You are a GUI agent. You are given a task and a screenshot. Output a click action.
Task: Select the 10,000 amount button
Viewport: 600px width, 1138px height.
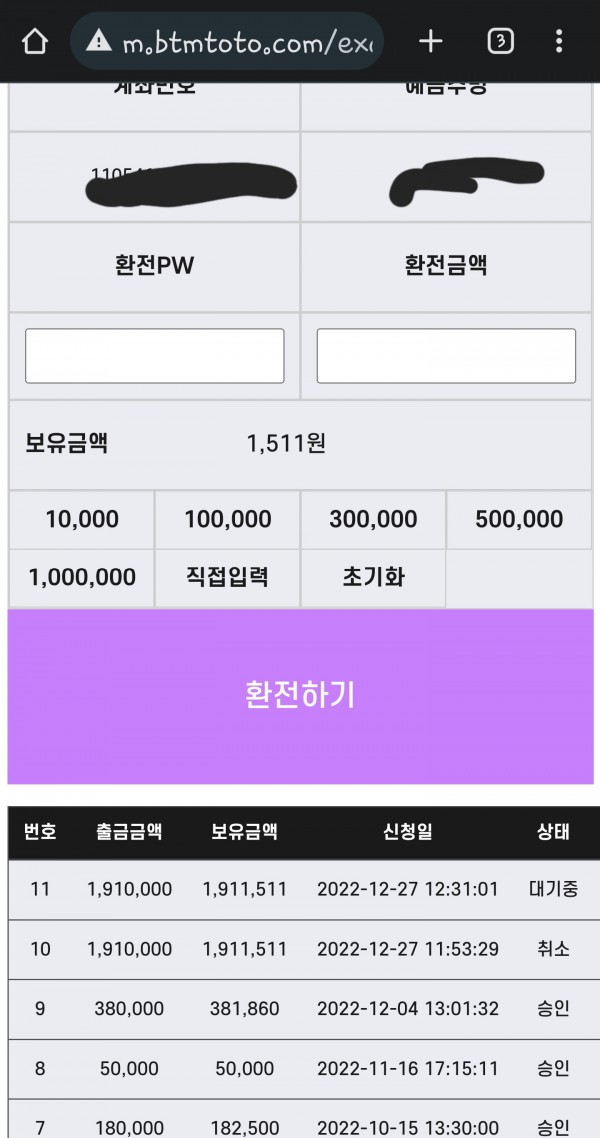point(82,519)
